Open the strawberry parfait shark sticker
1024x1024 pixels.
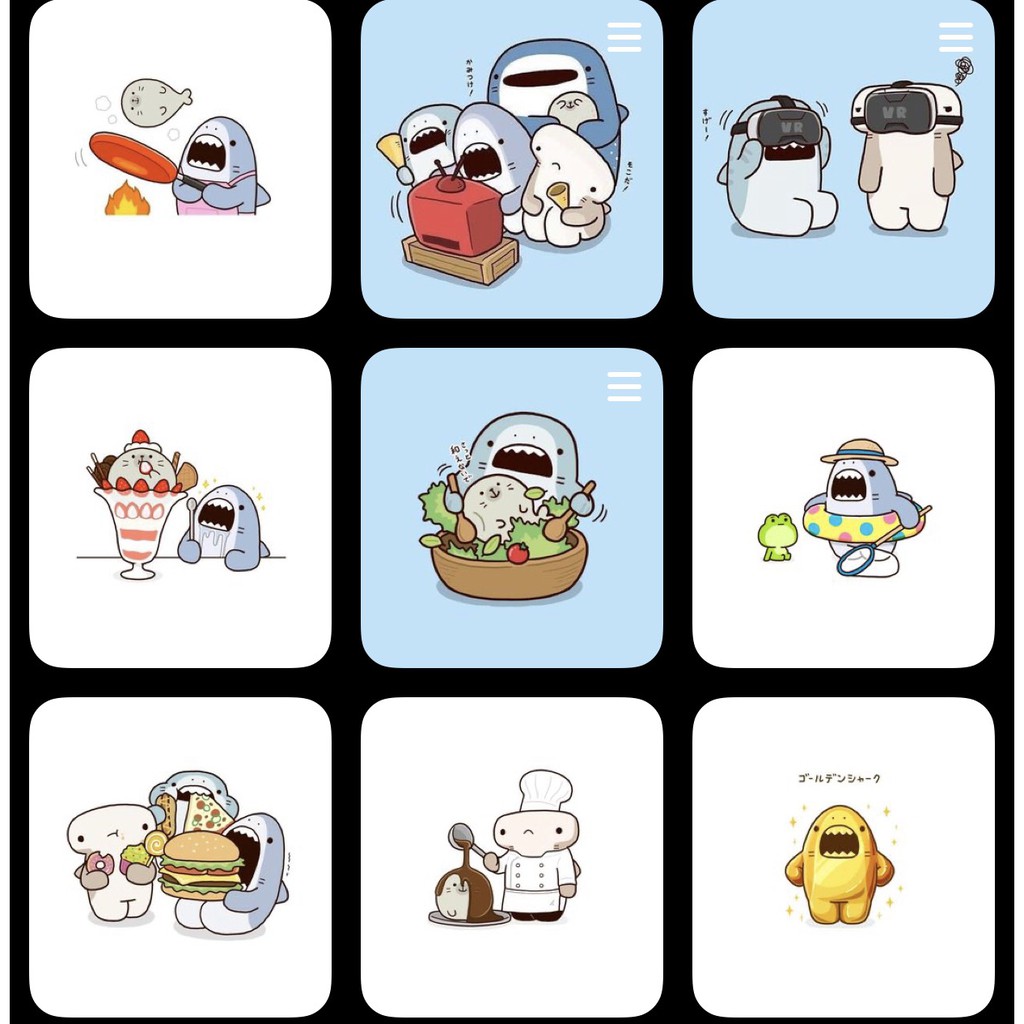[180, 508]
